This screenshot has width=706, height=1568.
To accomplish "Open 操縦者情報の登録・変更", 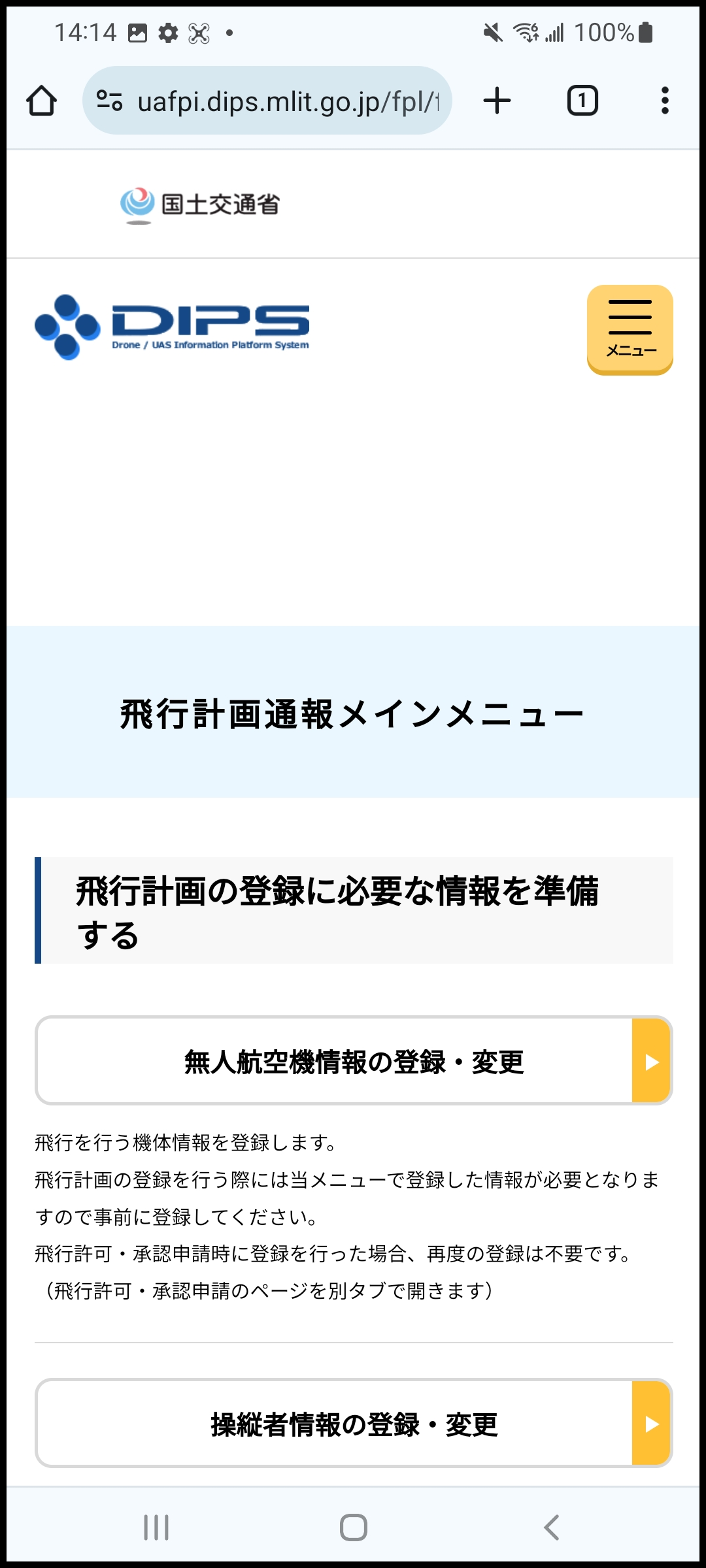I will tap(354, 1424).
